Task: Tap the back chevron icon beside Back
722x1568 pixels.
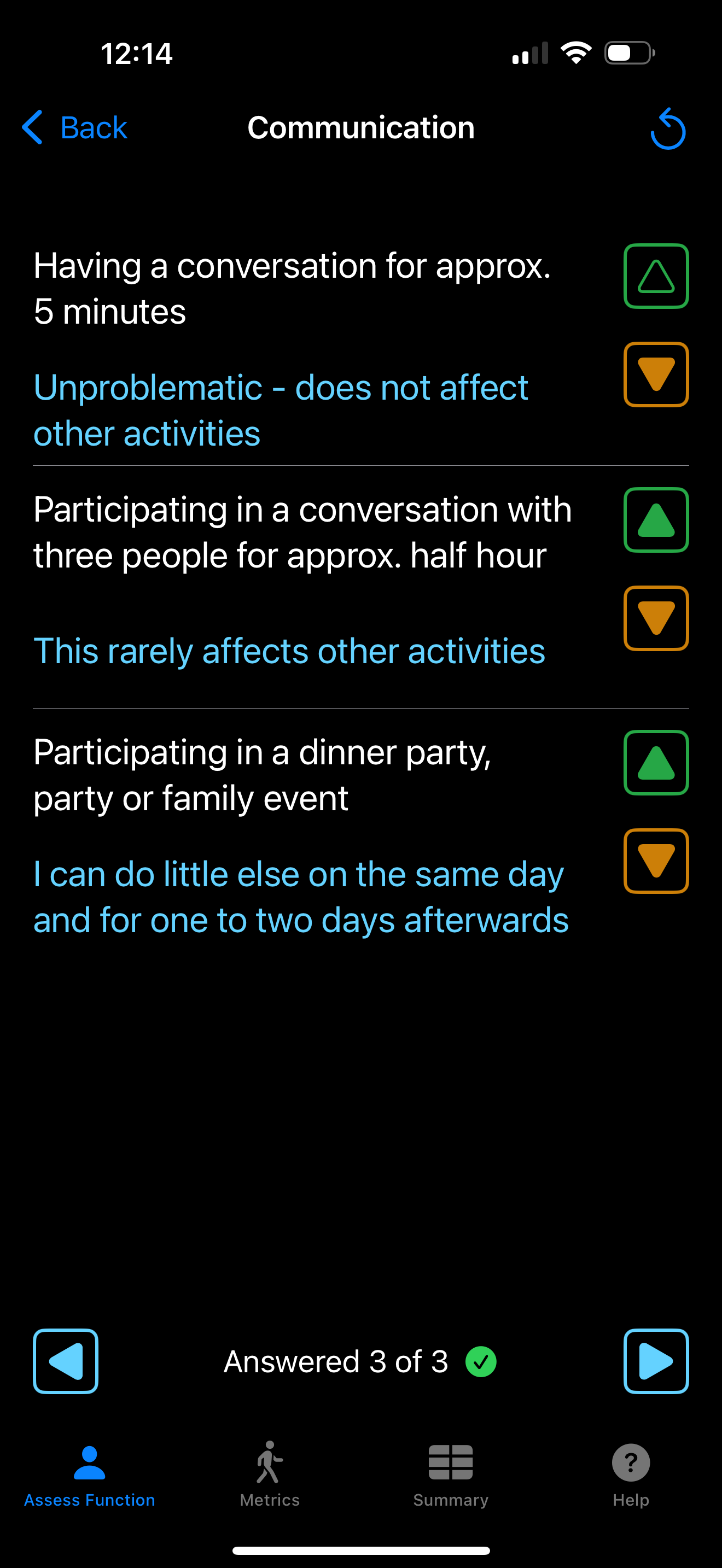Action: point(32,128)
